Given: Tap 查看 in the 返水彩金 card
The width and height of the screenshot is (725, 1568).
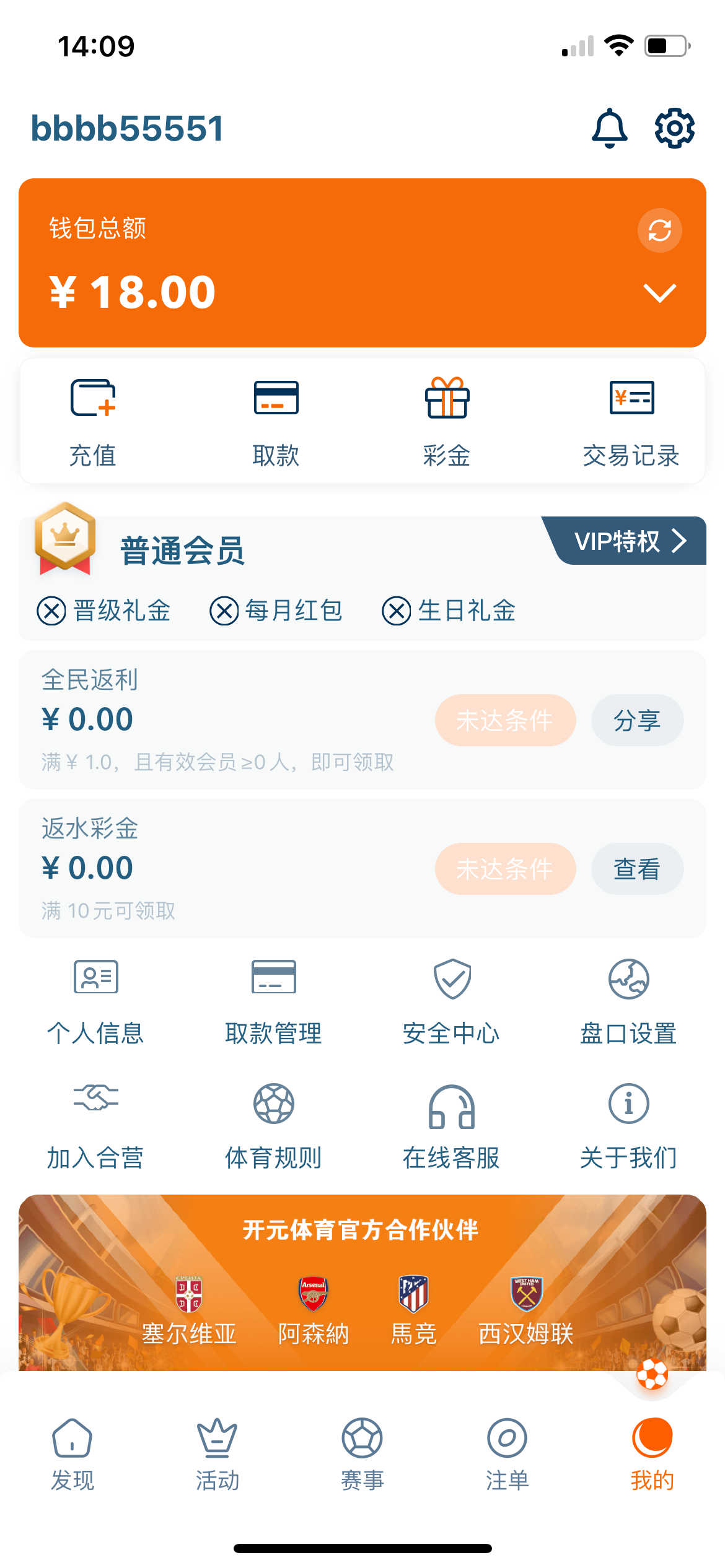Looking at the screenshot, I should click(637, 869).
